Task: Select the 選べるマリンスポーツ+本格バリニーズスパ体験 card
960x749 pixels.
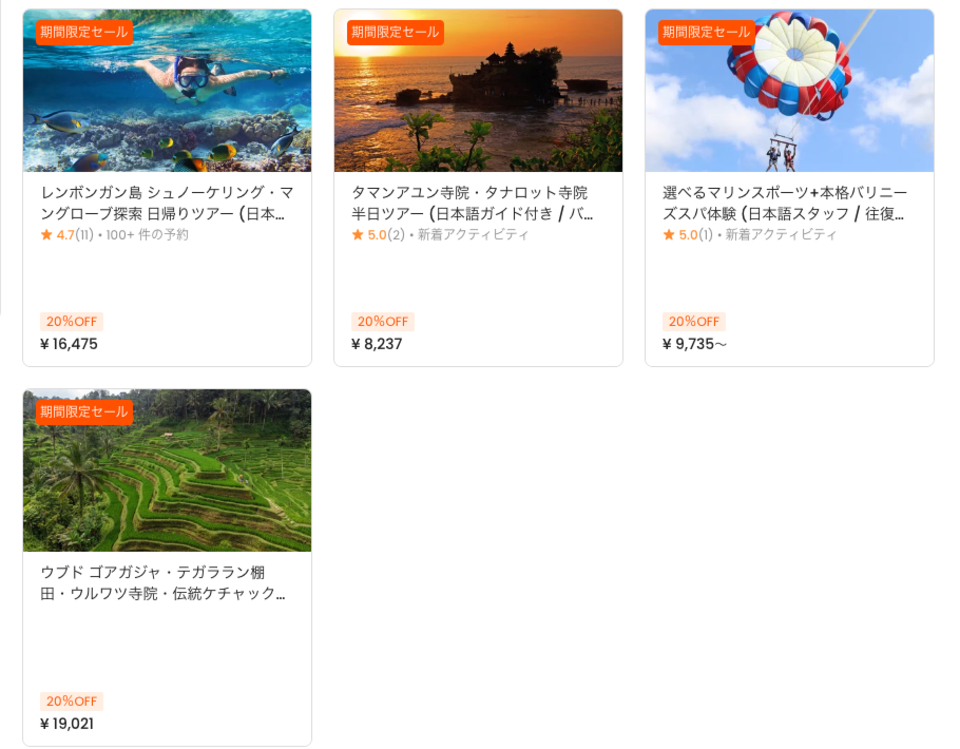Action: click(789, 202)
